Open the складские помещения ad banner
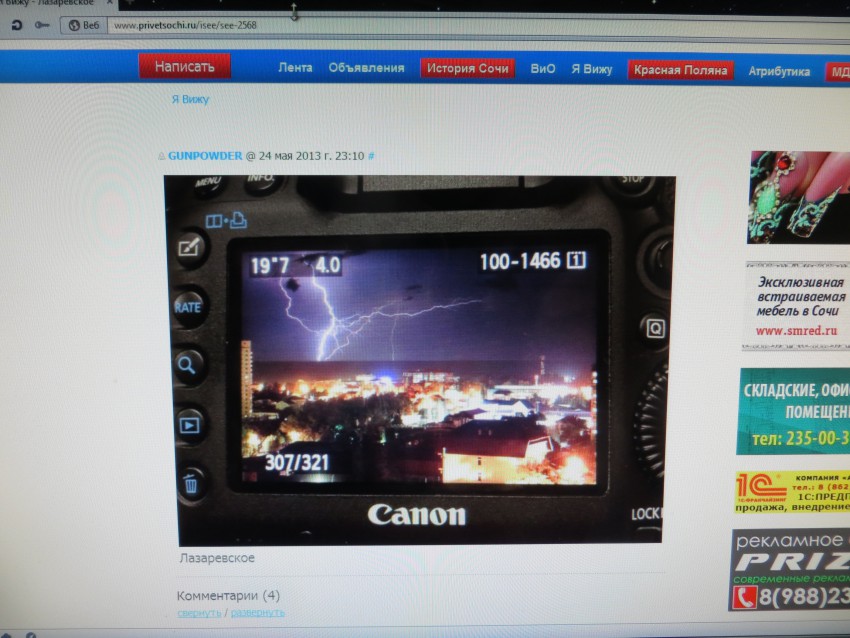The image size is (850, 638). coord(795,410)
